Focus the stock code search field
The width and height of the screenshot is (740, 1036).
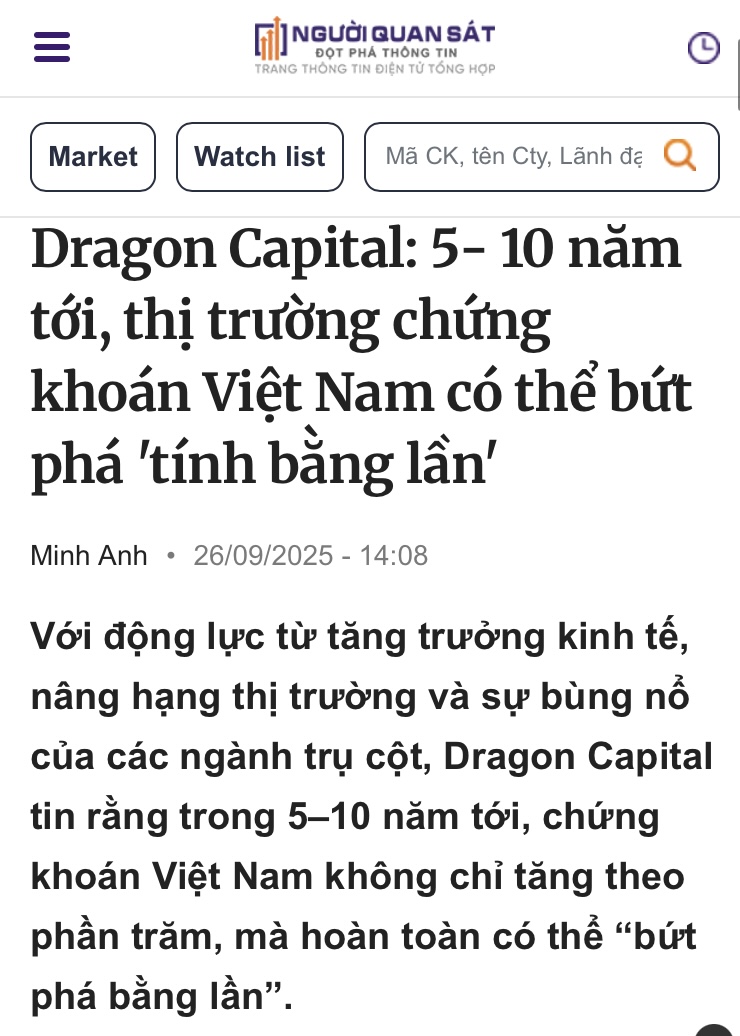(513, 157)
